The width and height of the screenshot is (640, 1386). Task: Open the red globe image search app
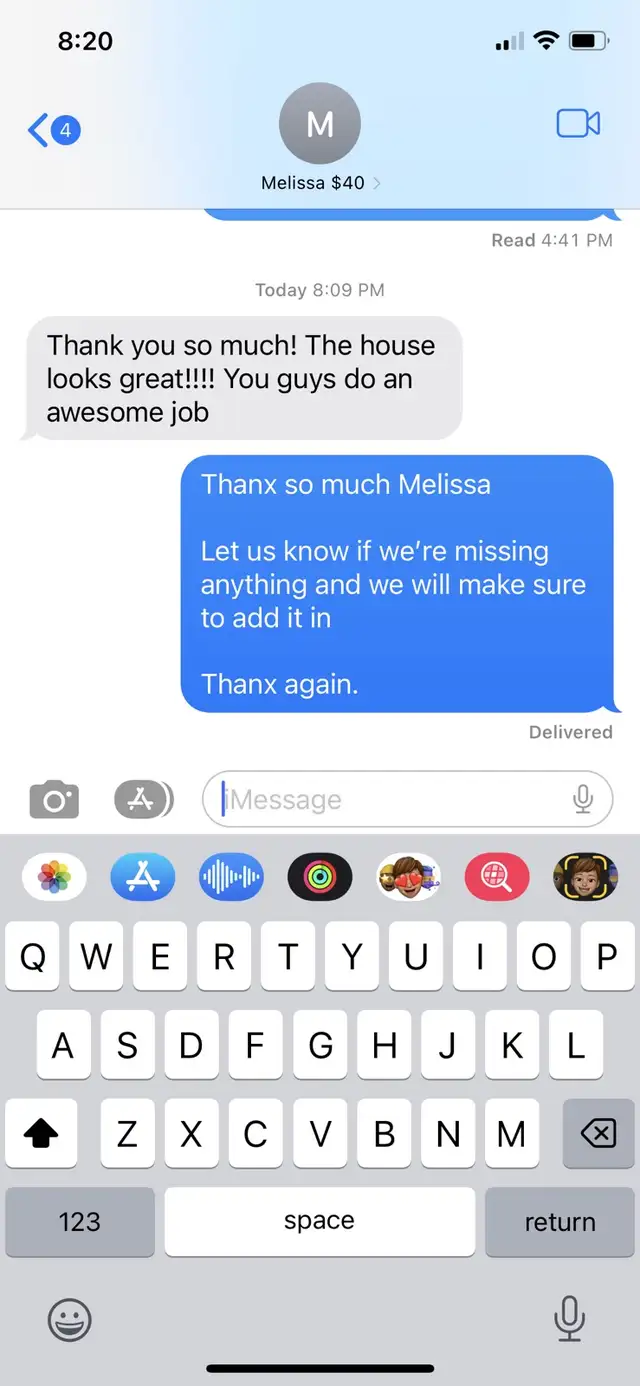497,878
